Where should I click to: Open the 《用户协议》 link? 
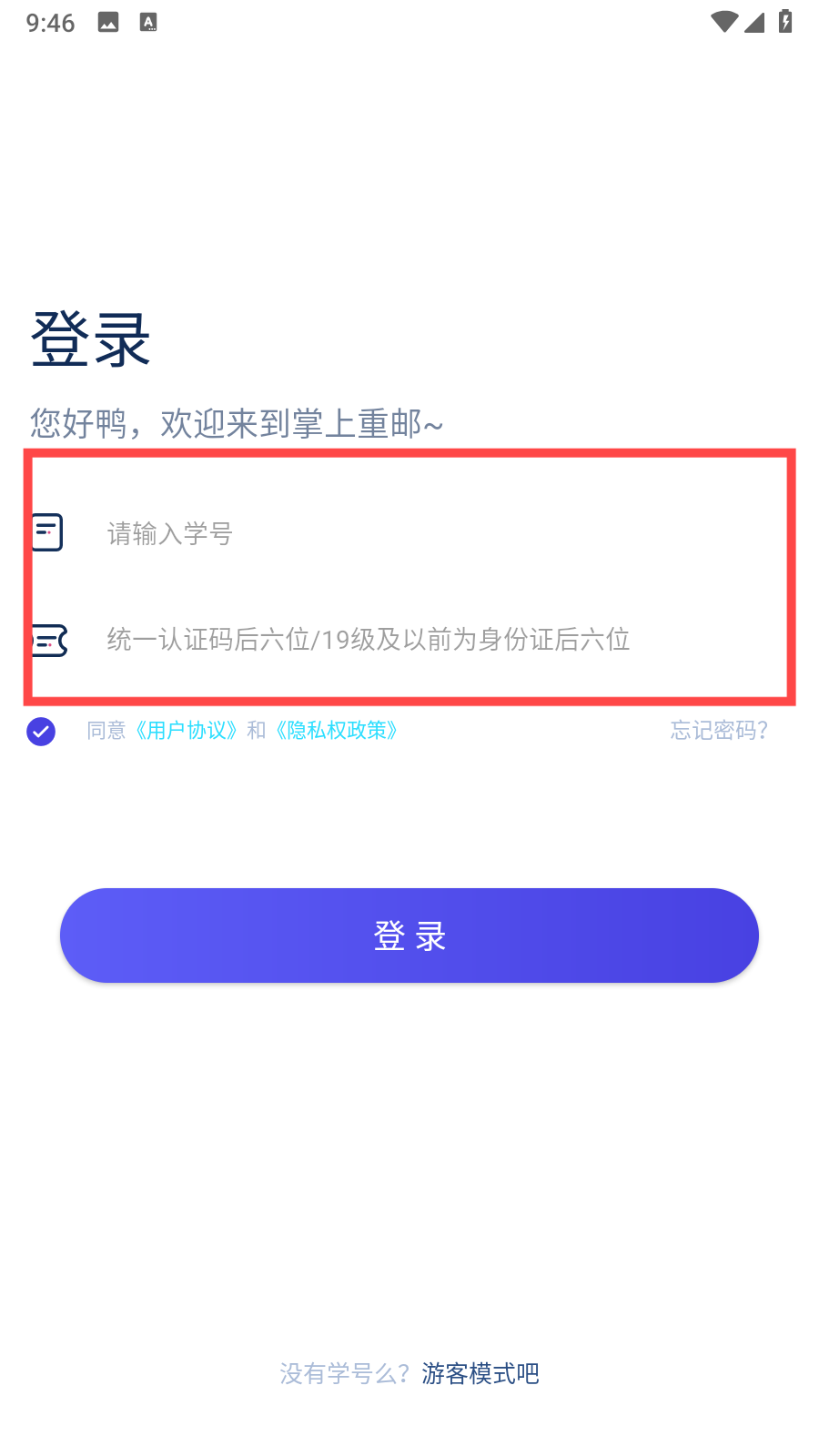point(187,731)
